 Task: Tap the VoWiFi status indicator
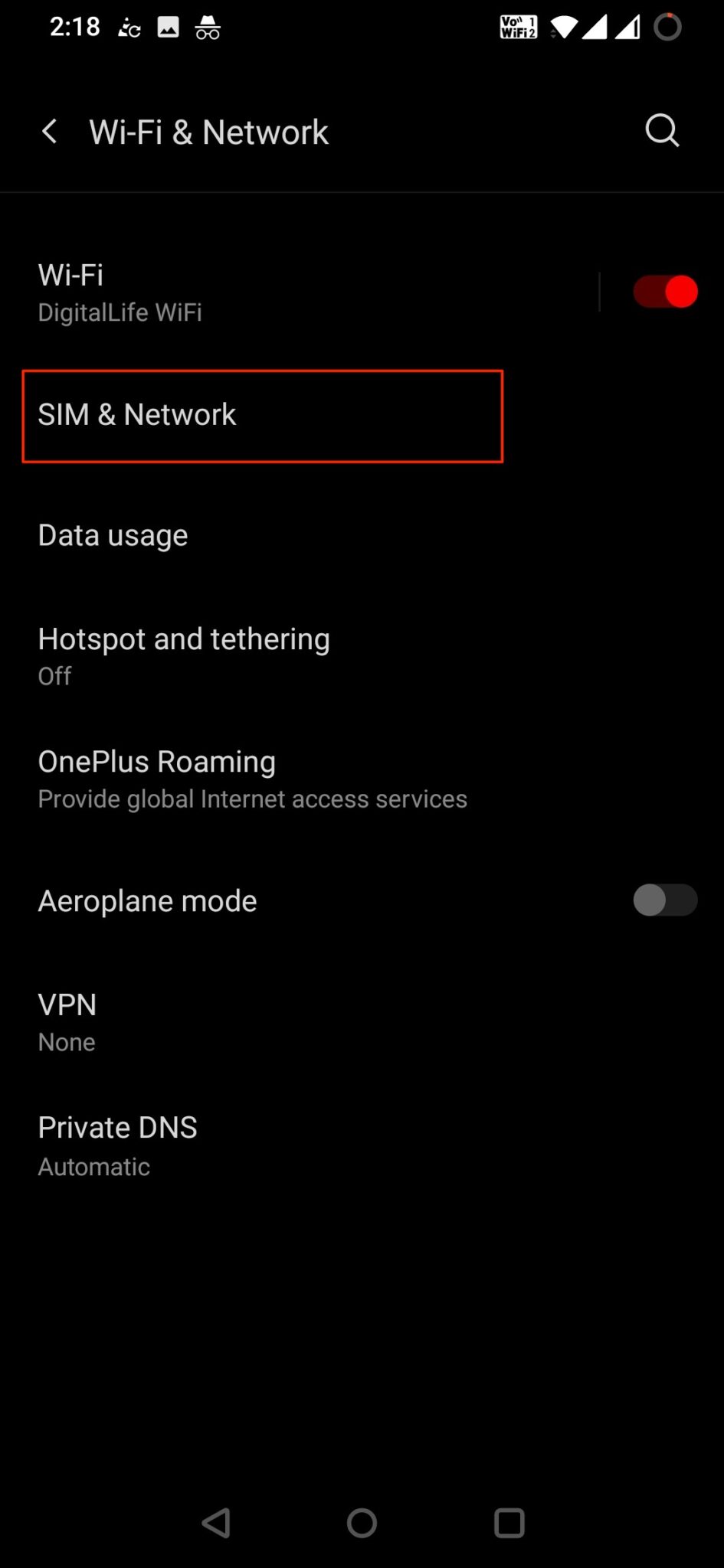pos(518,27)
